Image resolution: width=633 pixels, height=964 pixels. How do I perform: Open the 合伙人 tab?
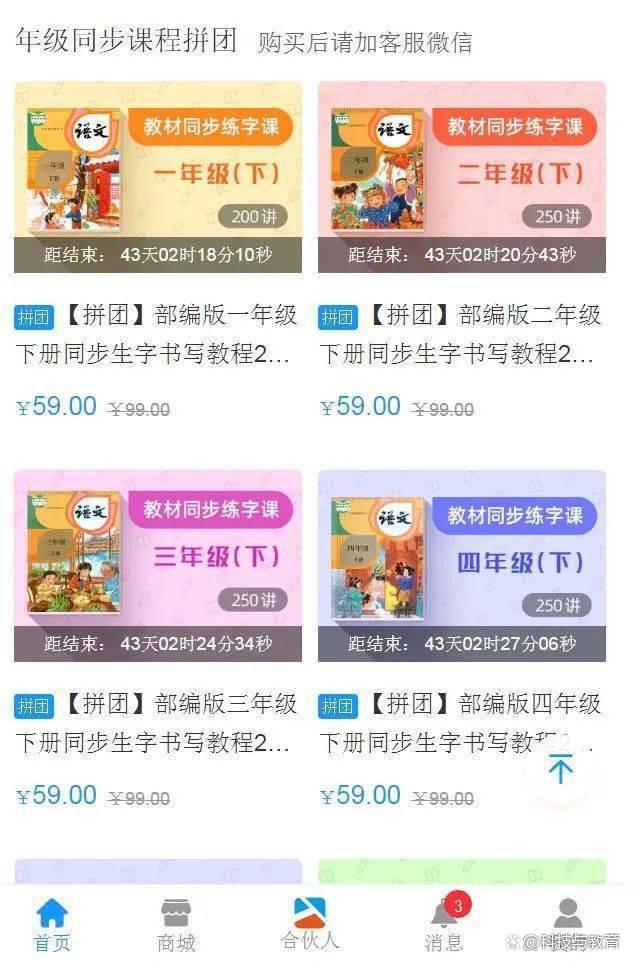(x=310, y=922)
